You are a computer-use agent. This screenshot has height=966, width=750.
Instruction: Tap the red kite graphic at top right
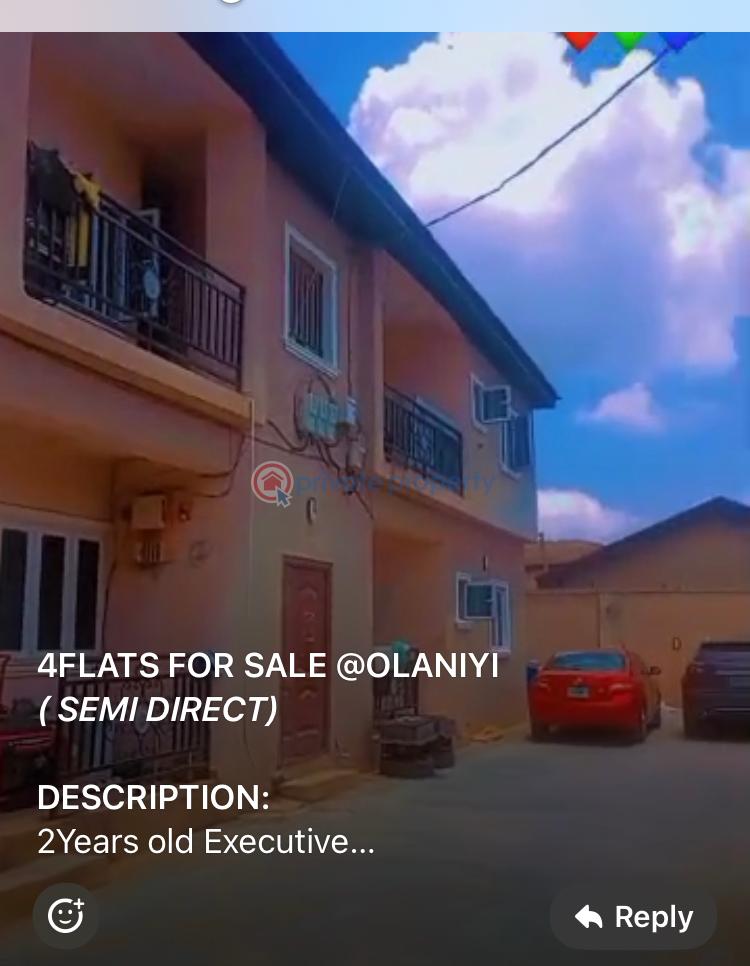(x=583, y=40)
